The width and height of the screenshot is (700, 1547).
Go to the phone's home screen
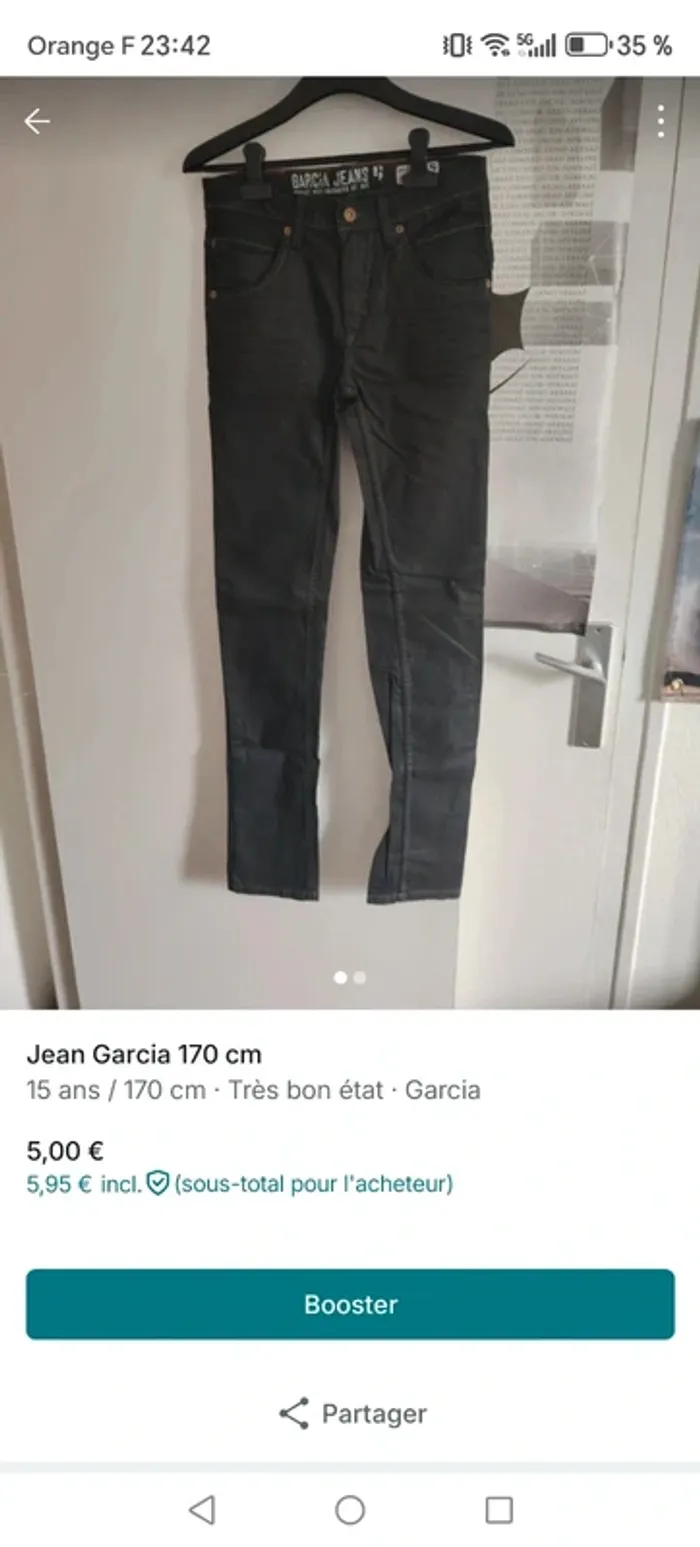[350, 1509]
